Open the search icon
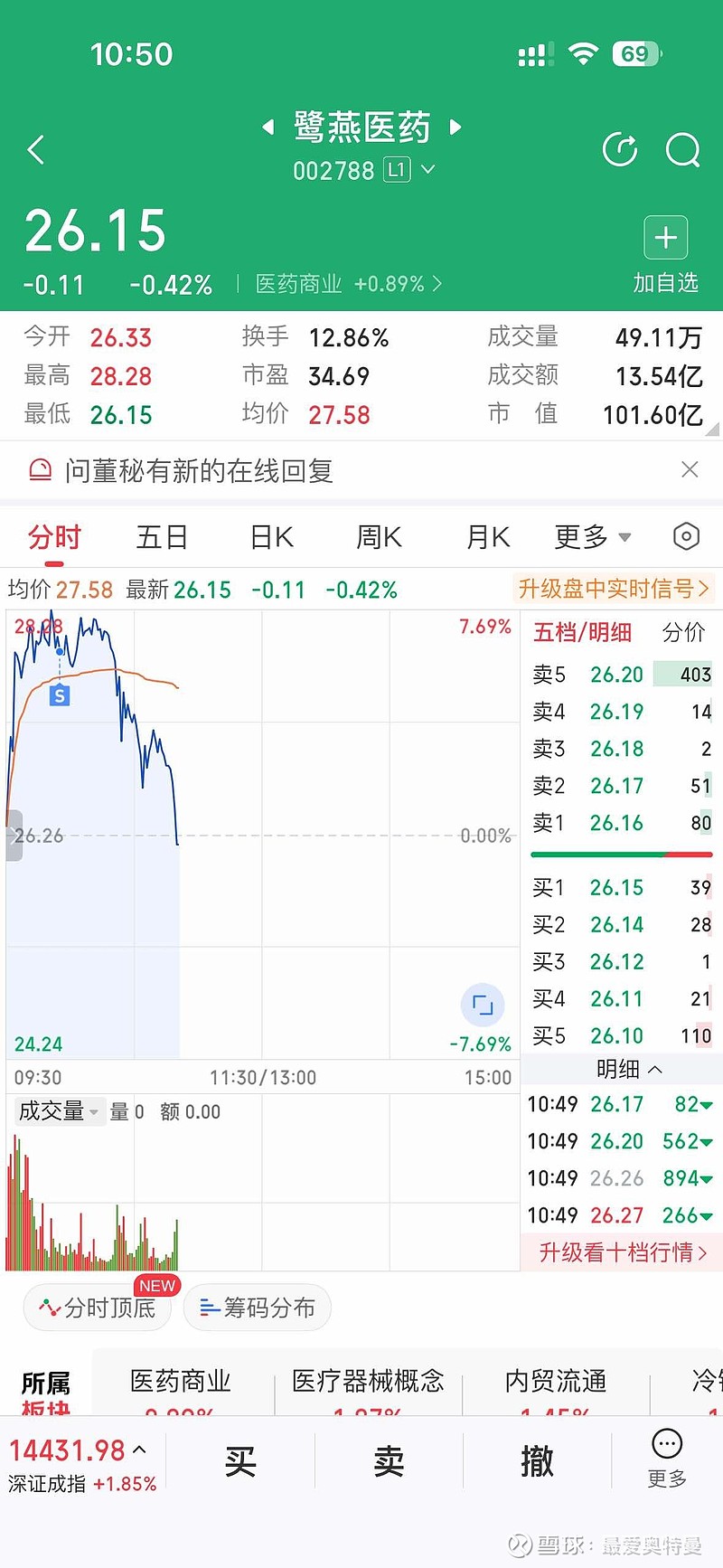723x1568 pixels. coord(684,149)
